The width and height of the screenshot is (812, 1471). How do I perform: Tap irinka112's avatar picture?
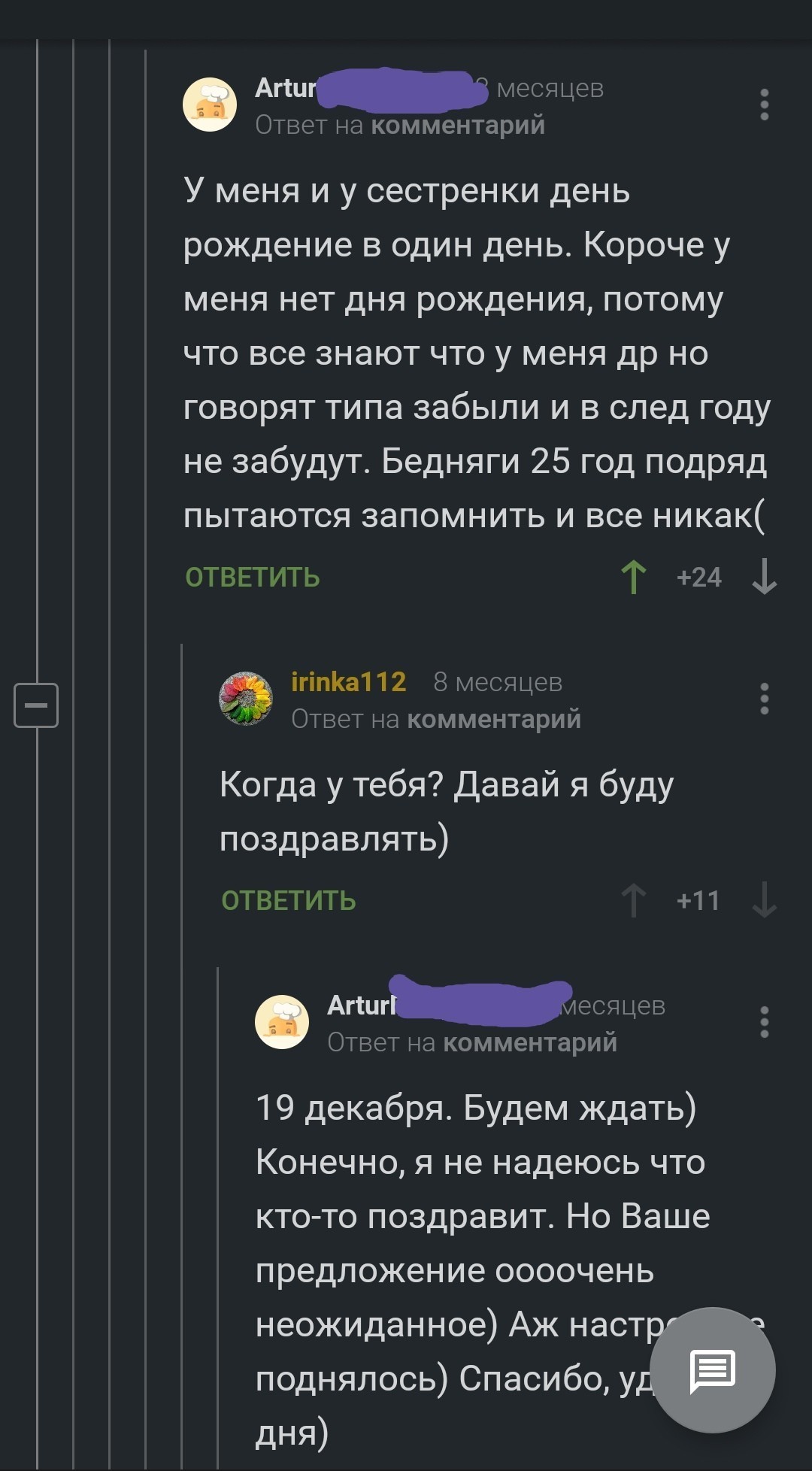pyautogui.click(x=246, y=699)
